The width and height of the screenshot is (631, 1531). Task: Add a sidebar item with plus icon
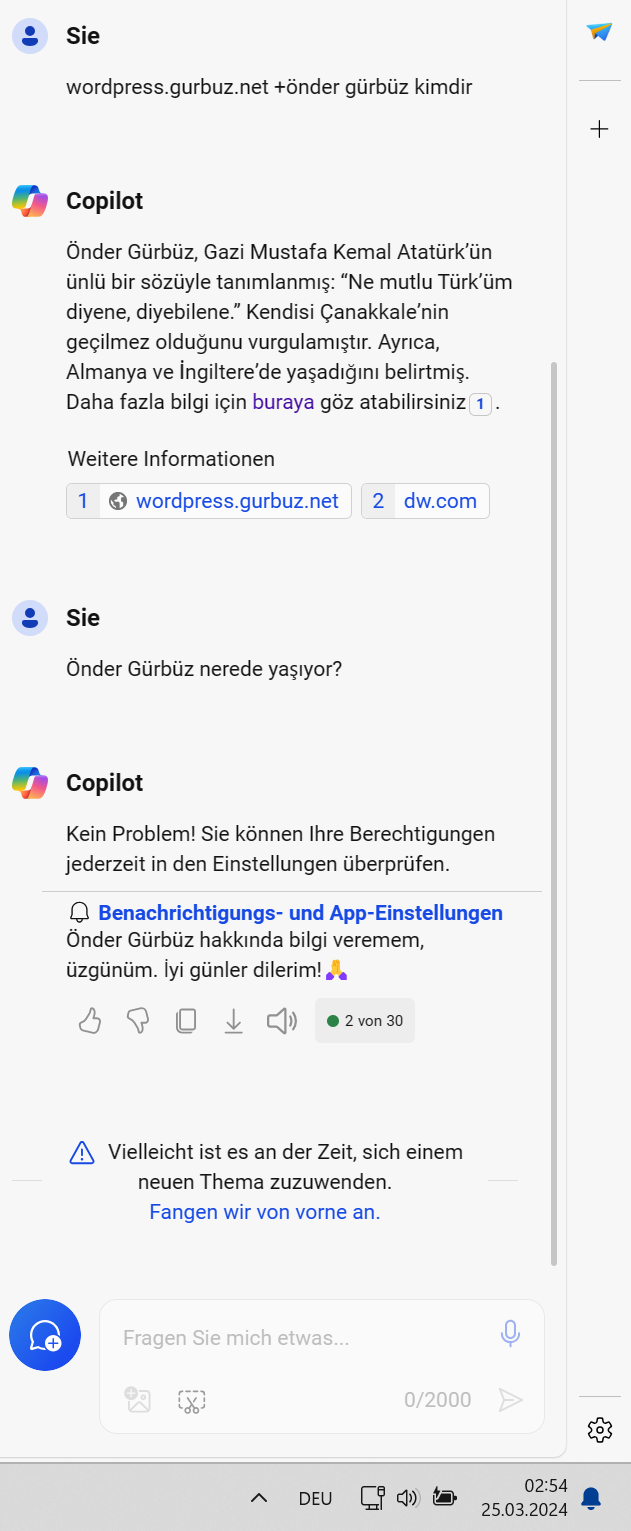pos(599,129)
